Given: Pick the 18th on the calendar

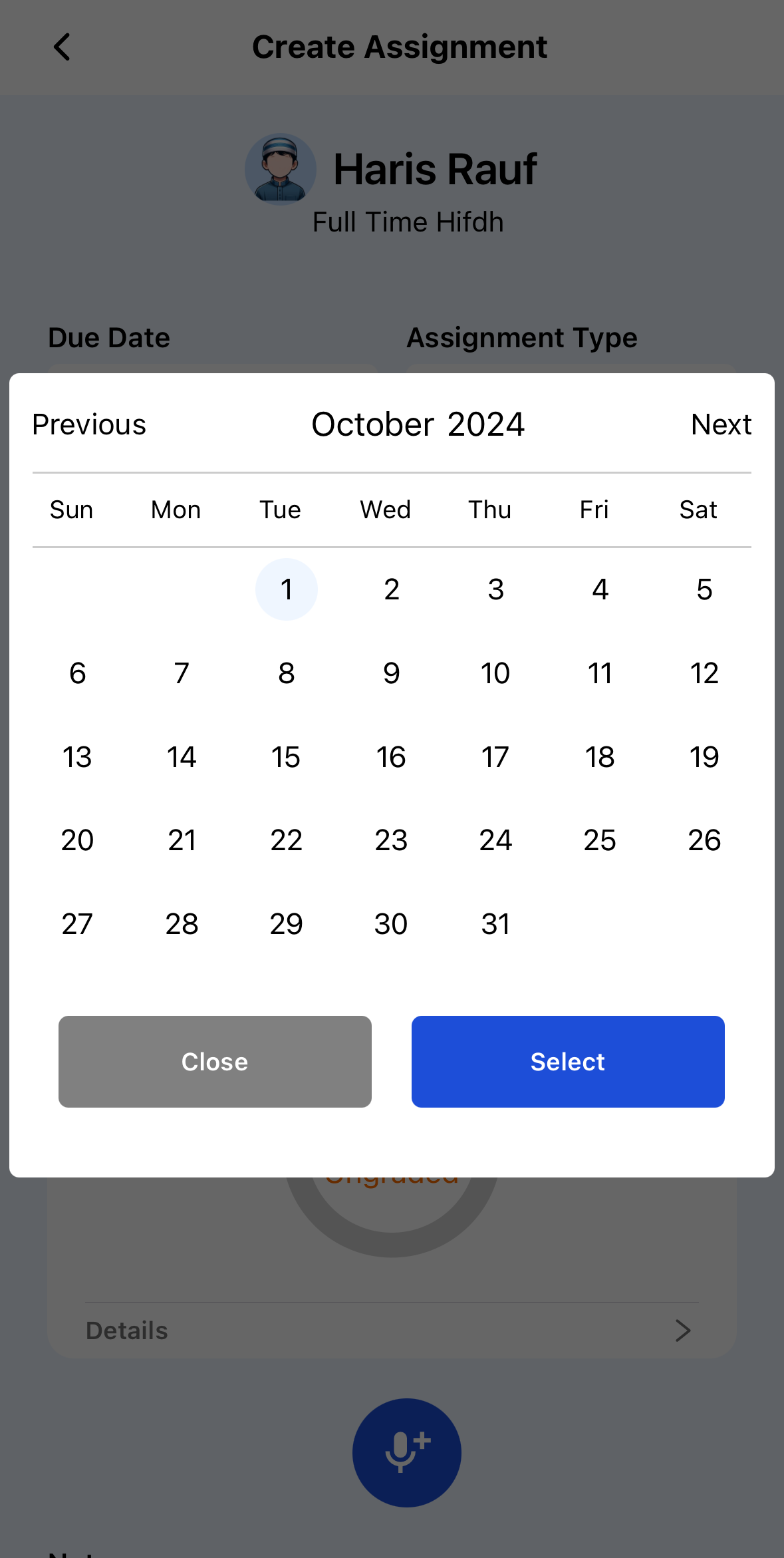Looking at the screenshot, I should coord(600,757).
